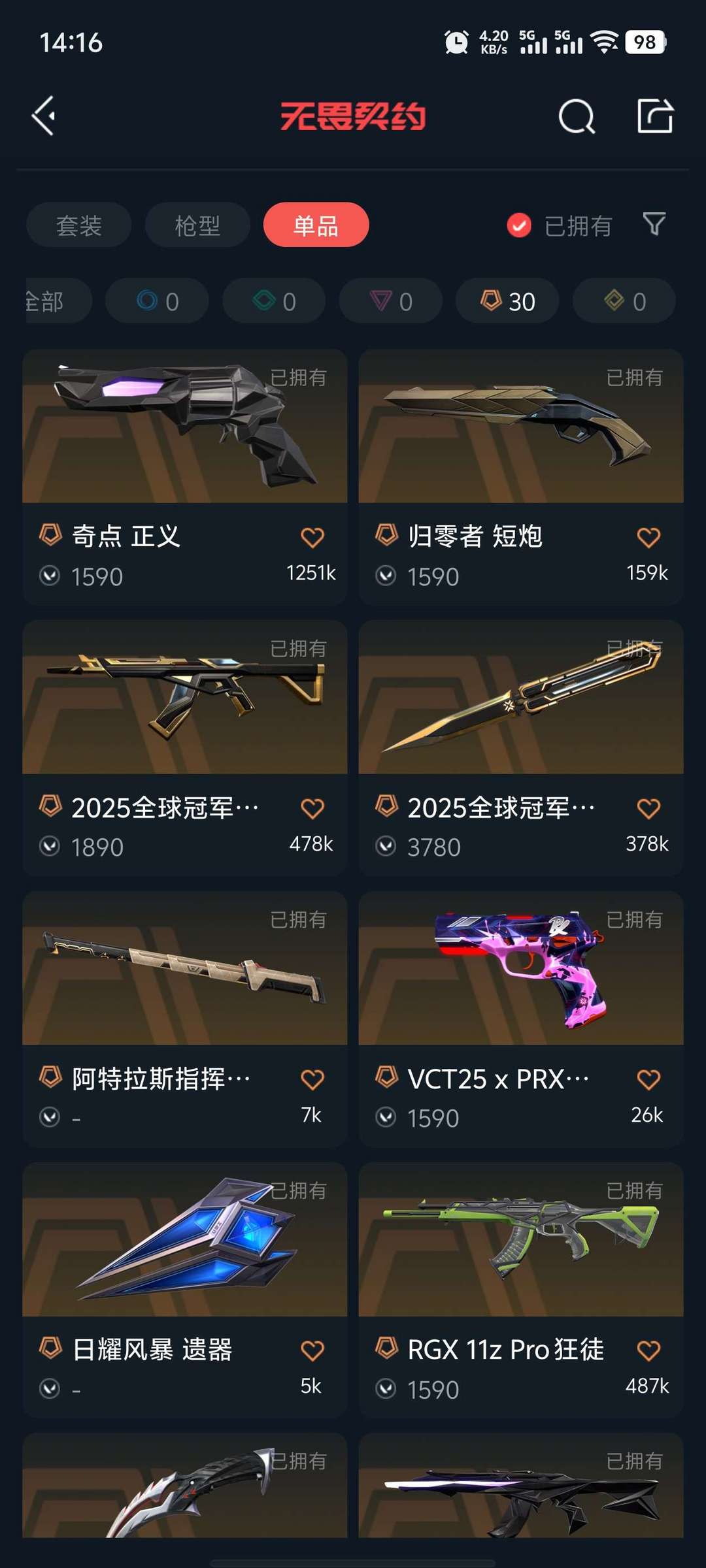Switch to the 枪型 tab
The height and width of the screenshot is (1568, 706).
(x=197, y=225)
